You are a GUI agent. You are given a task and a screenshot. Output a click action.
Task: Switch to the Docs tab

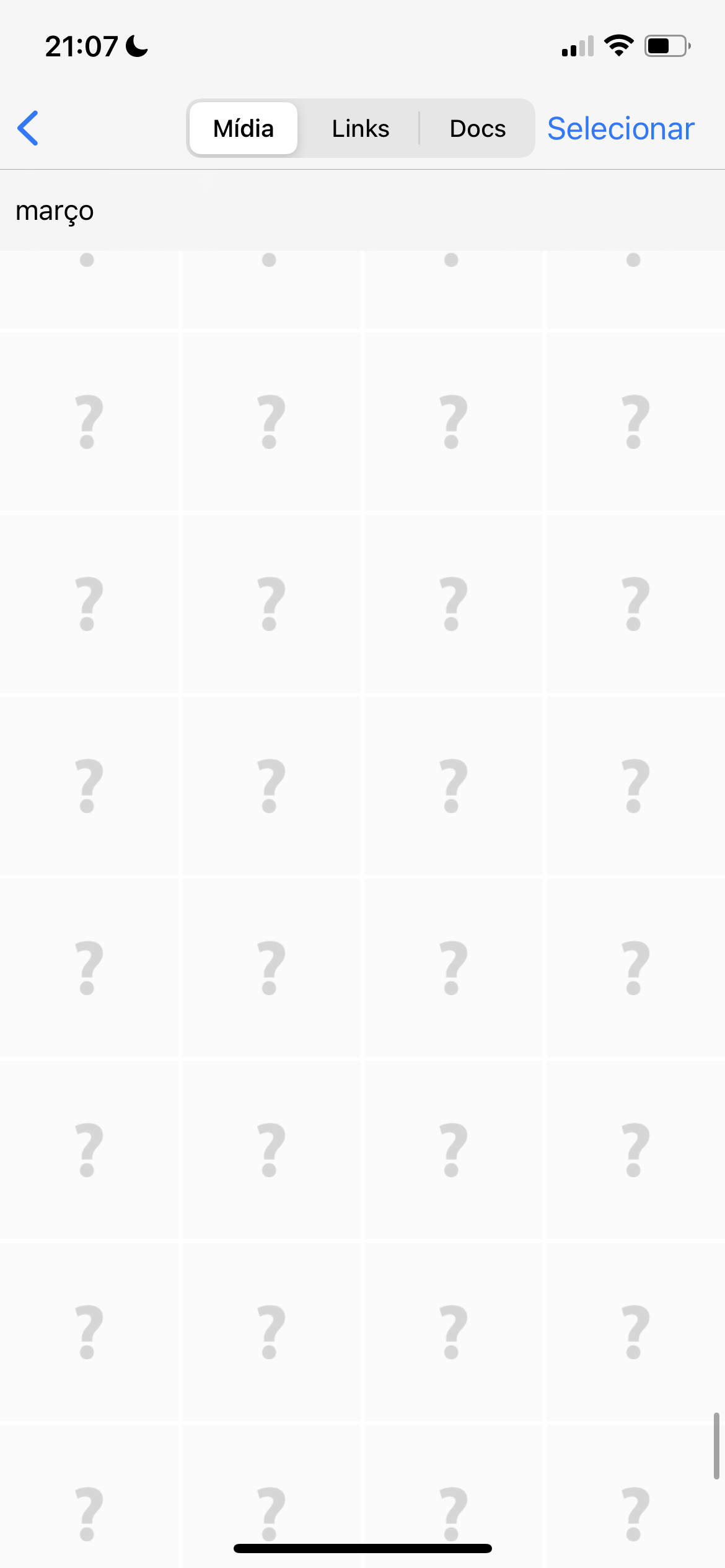tap(477, 128)
